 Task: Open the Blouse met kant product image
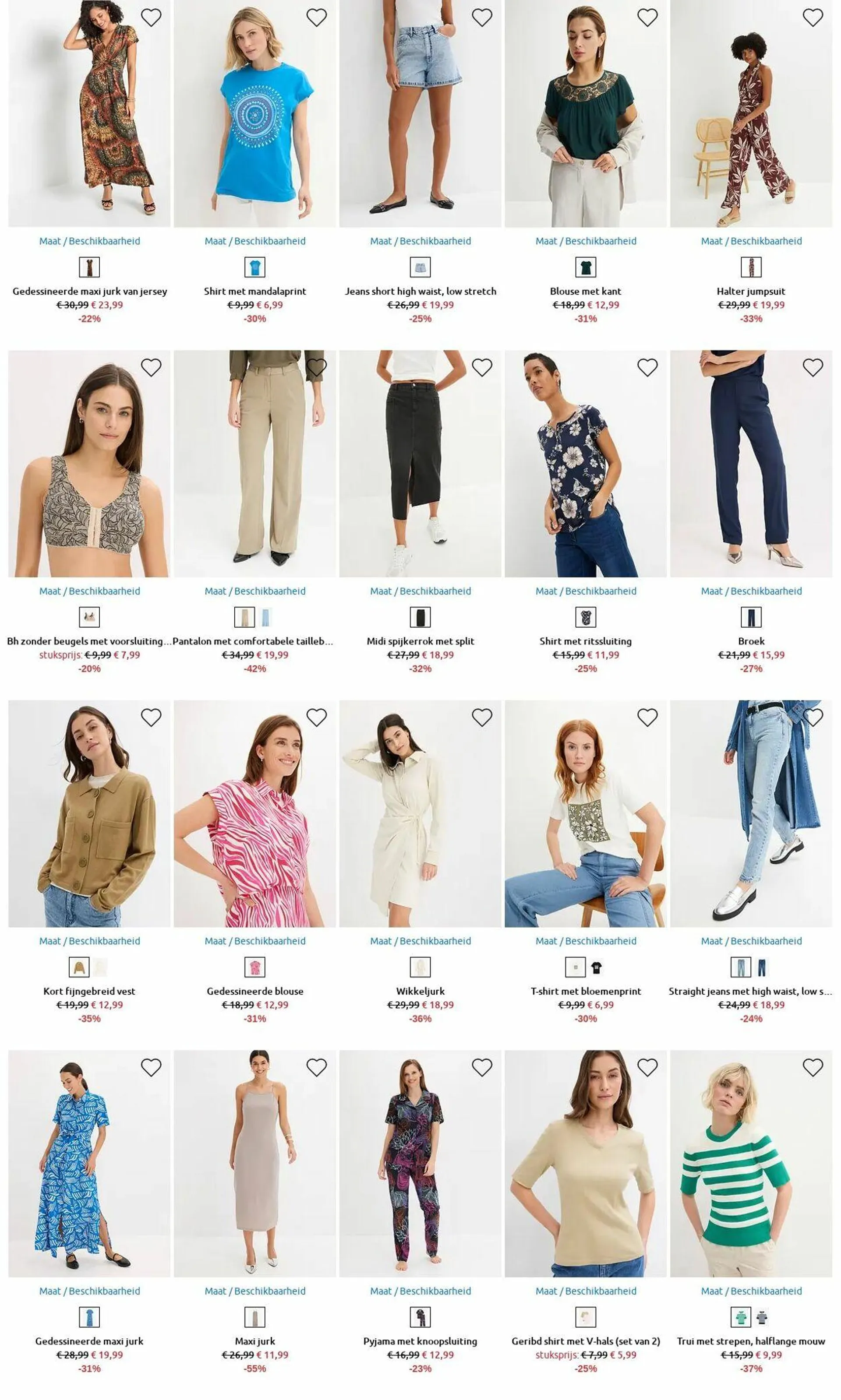585,113
